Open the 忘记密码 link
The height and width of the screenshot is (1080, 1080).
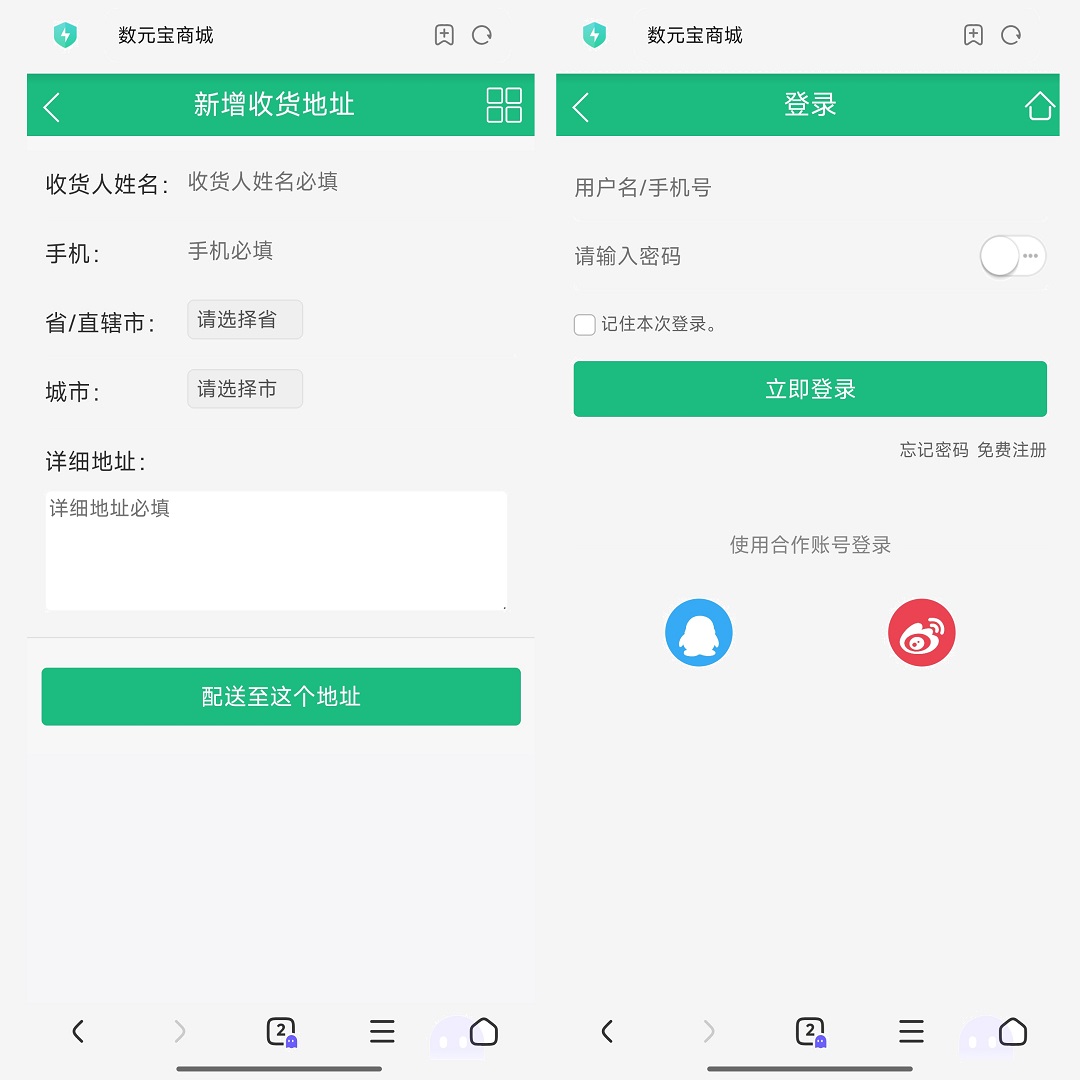(x=934, y=450)
